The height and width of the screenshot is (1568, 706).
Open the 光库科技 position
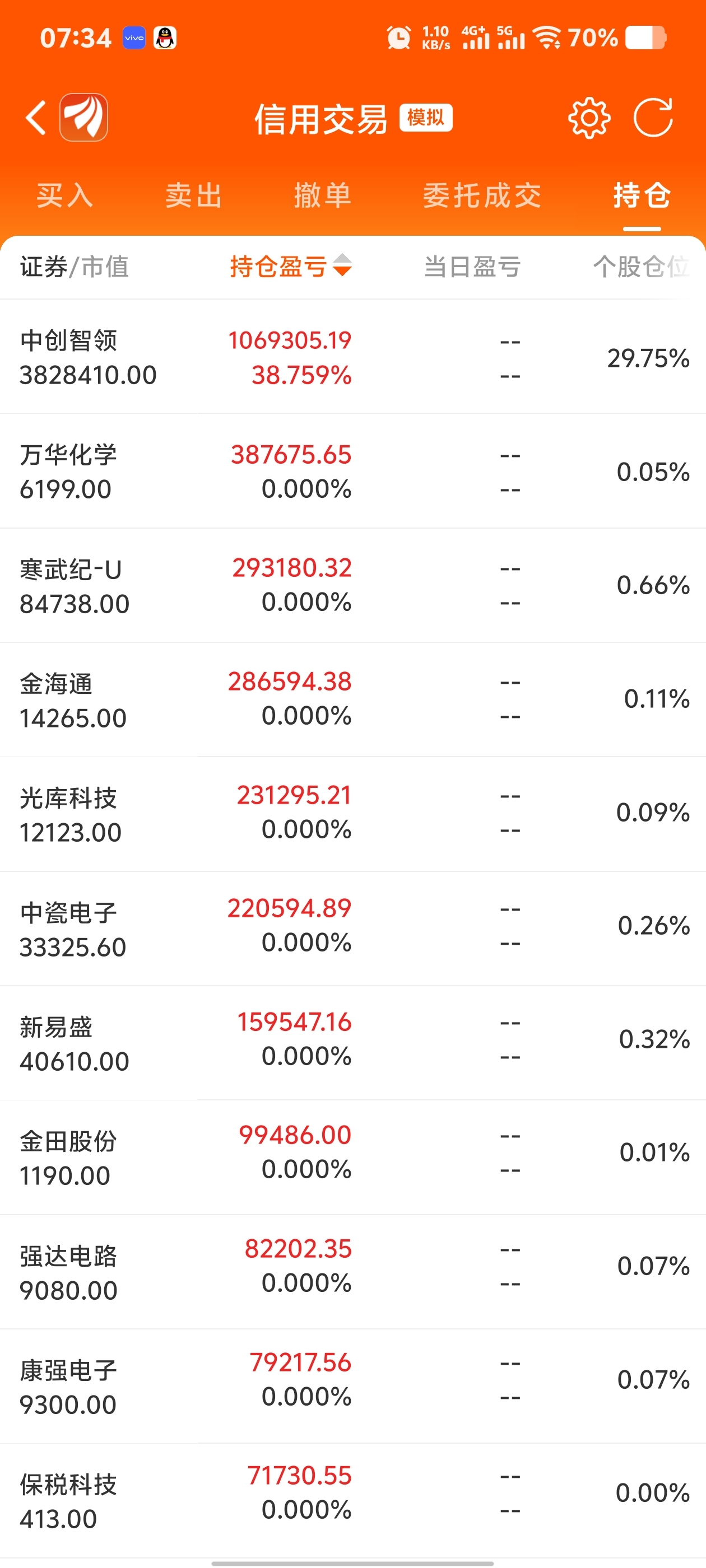pos(354,814)
